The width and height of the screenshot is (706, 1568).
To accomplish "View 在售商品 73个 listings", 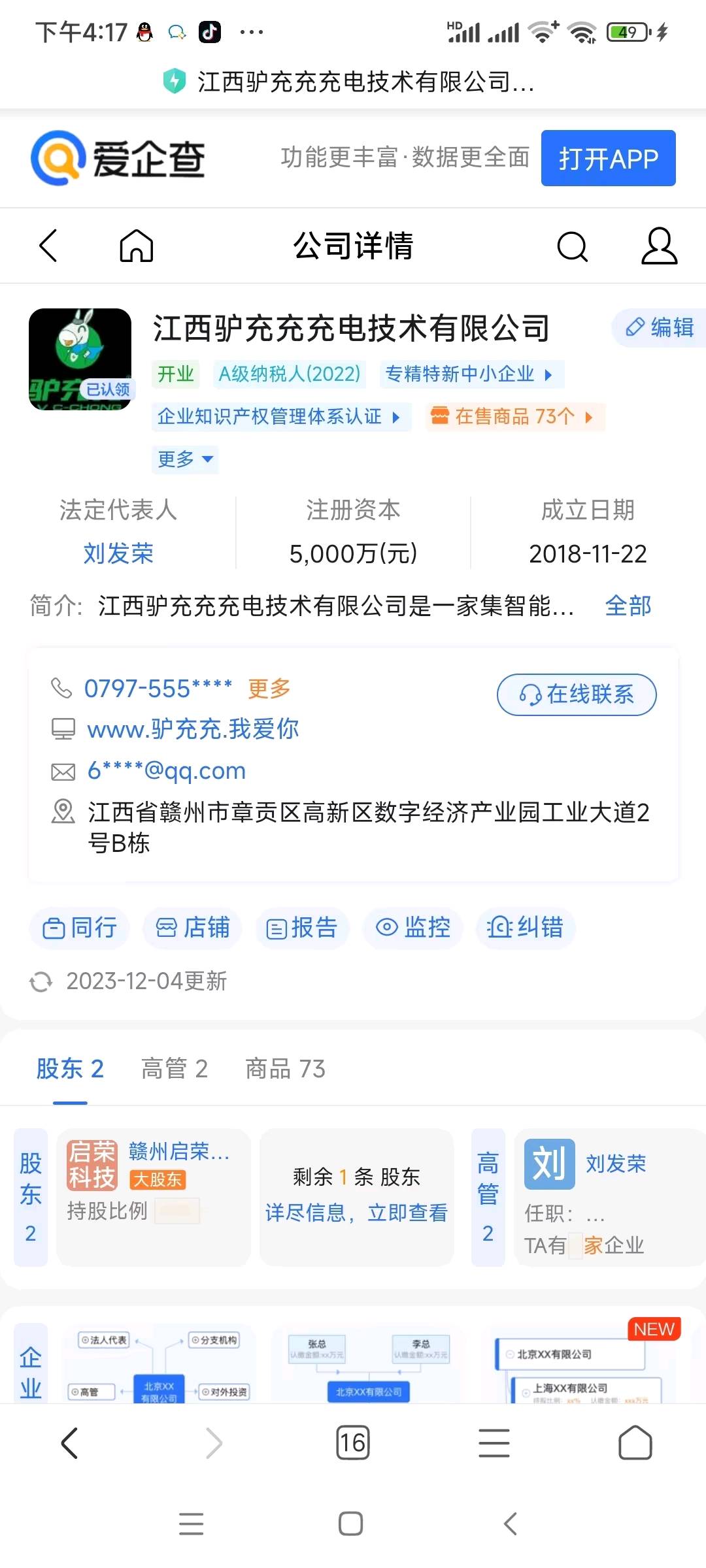I will [x=514, y=417].
